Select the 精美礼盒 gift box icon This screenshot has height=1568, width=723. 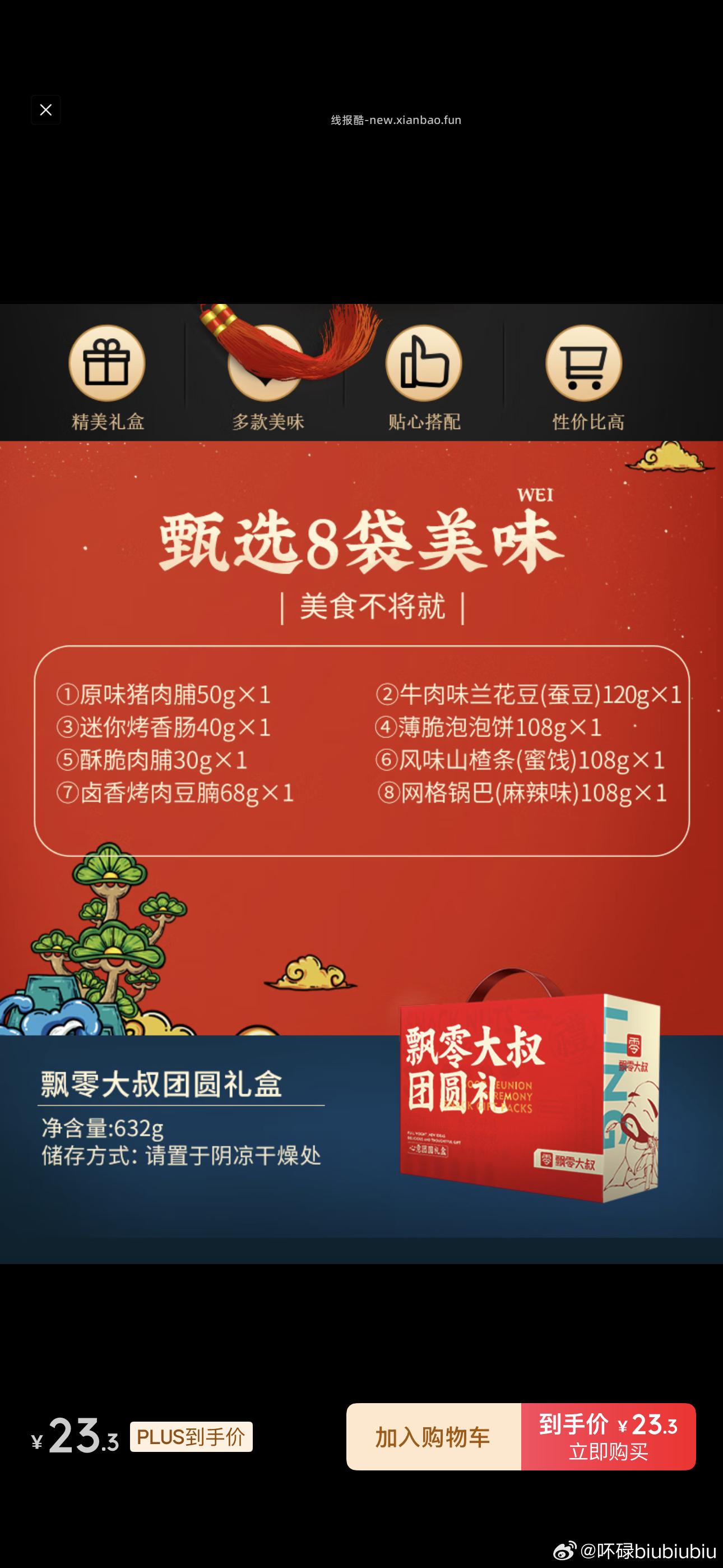tap(107, 363)
